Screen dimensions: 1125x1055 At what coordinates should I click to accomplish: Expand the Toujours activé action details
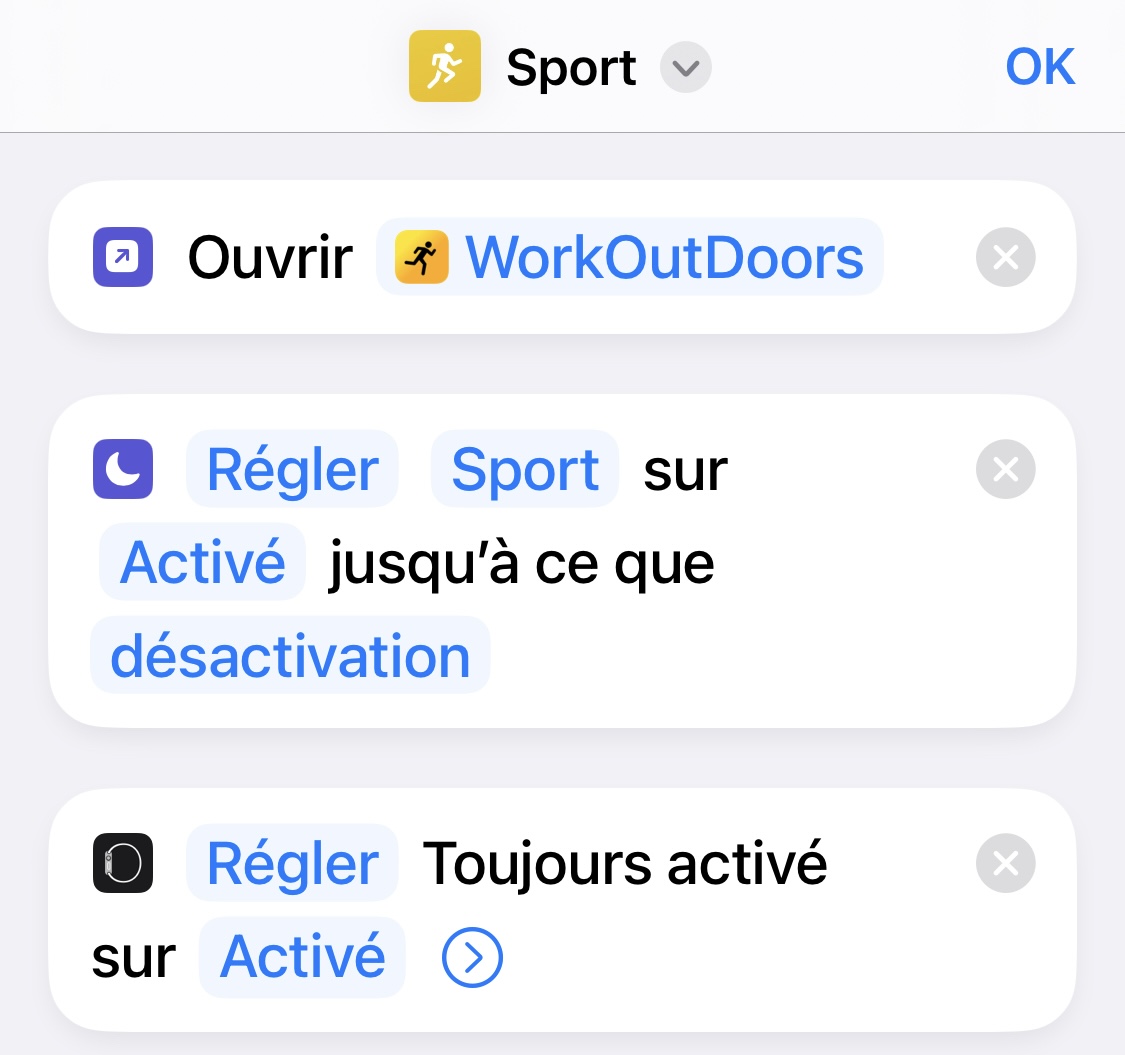472,957
